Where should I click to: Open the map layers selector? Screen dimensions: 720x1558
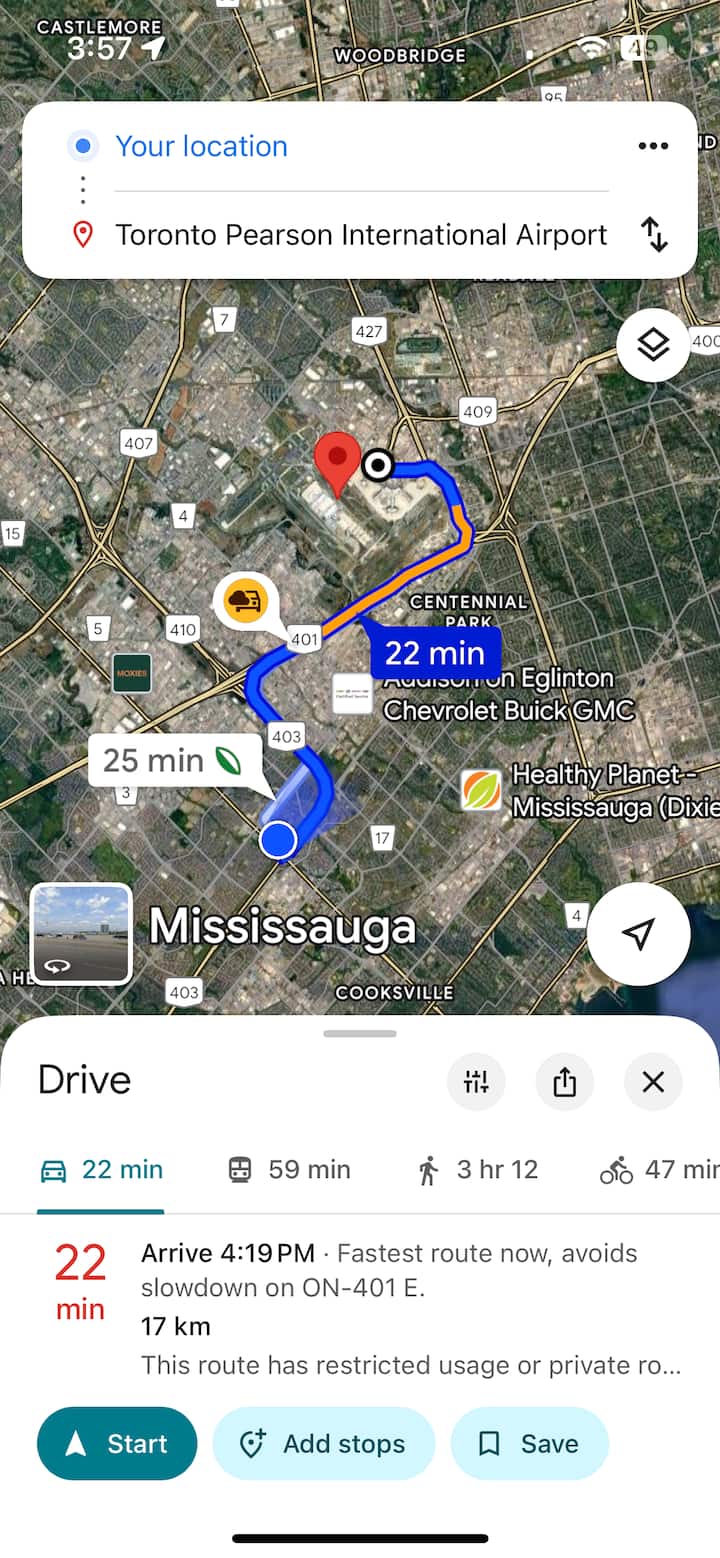653,346
